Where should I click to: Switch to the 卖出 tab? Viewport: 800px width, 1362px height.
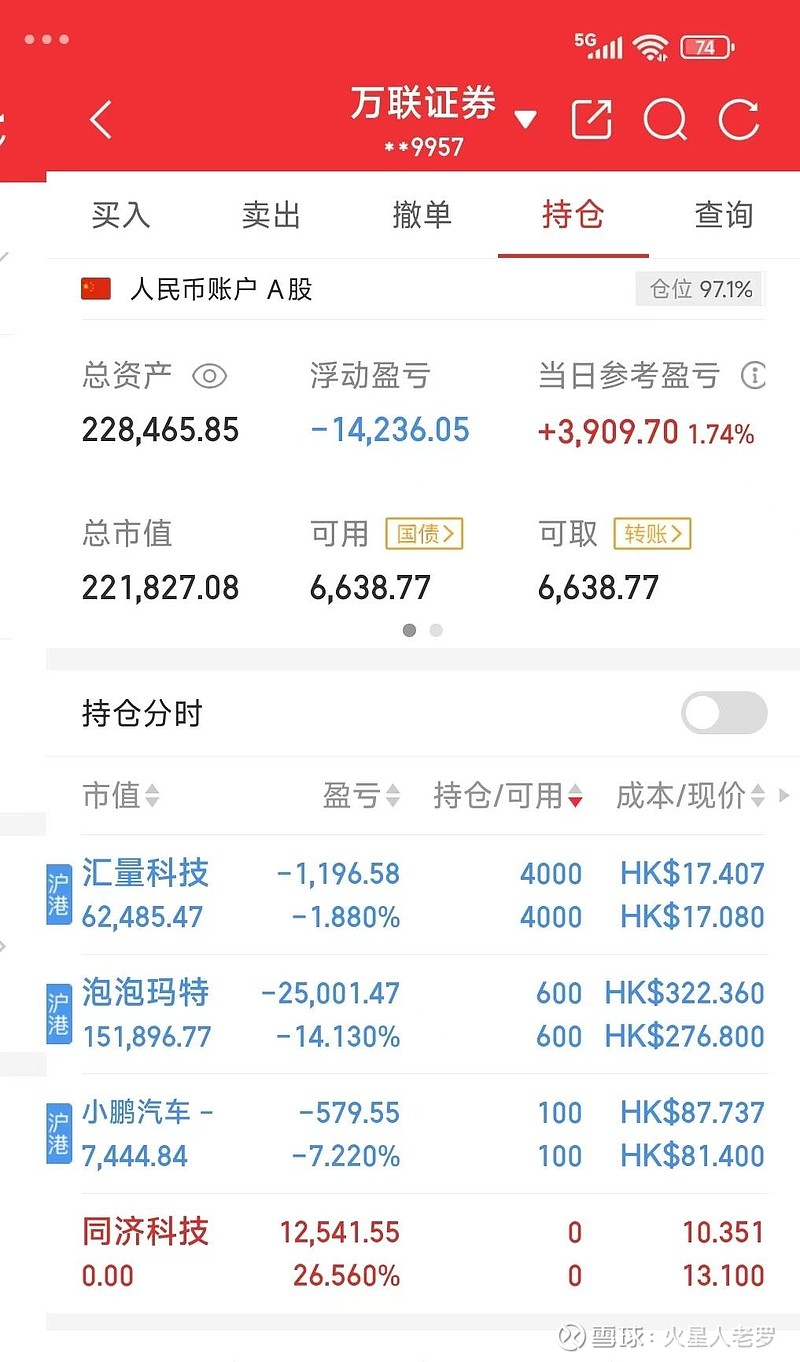point(270,216)
